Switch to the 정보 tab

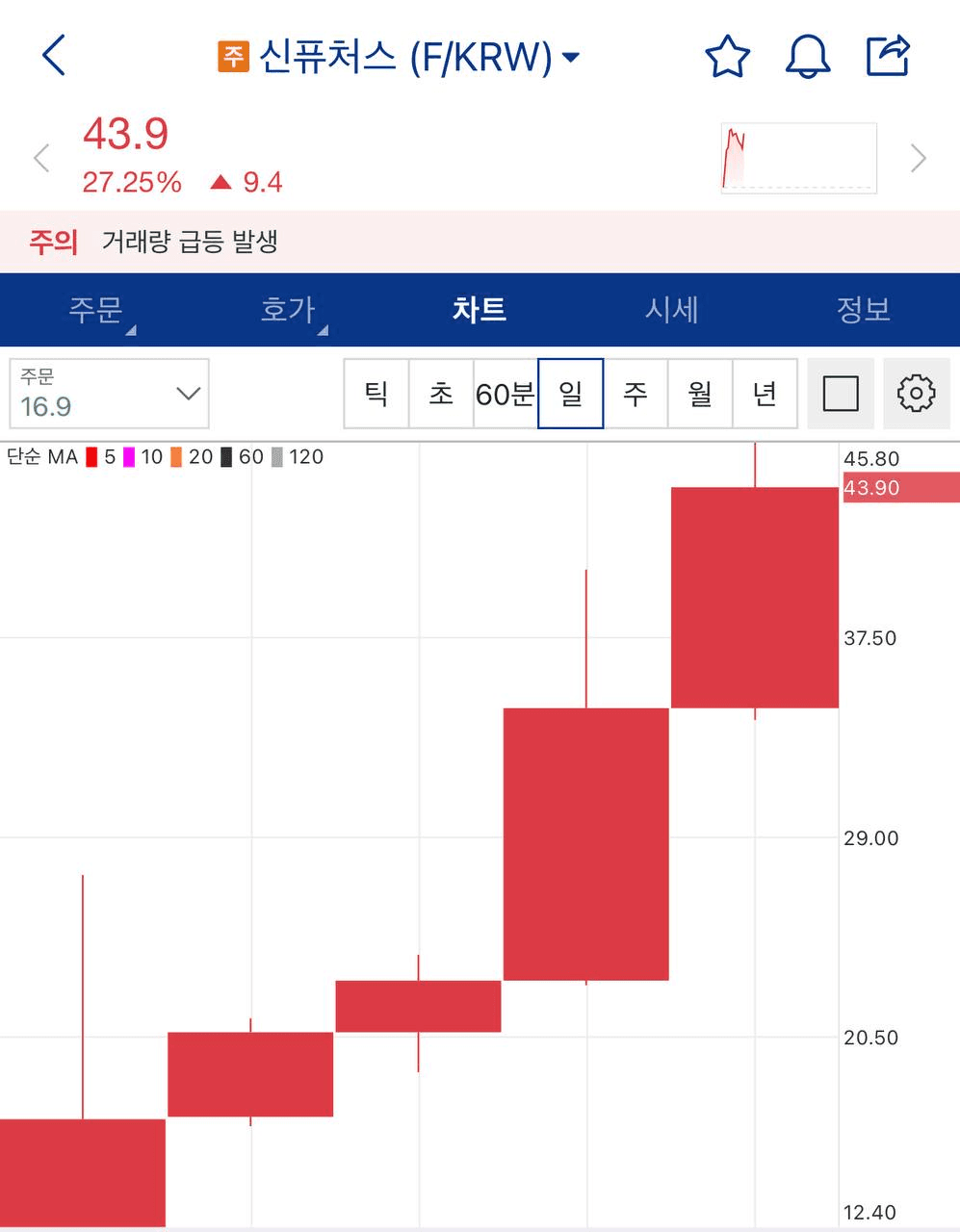(863, 310)
